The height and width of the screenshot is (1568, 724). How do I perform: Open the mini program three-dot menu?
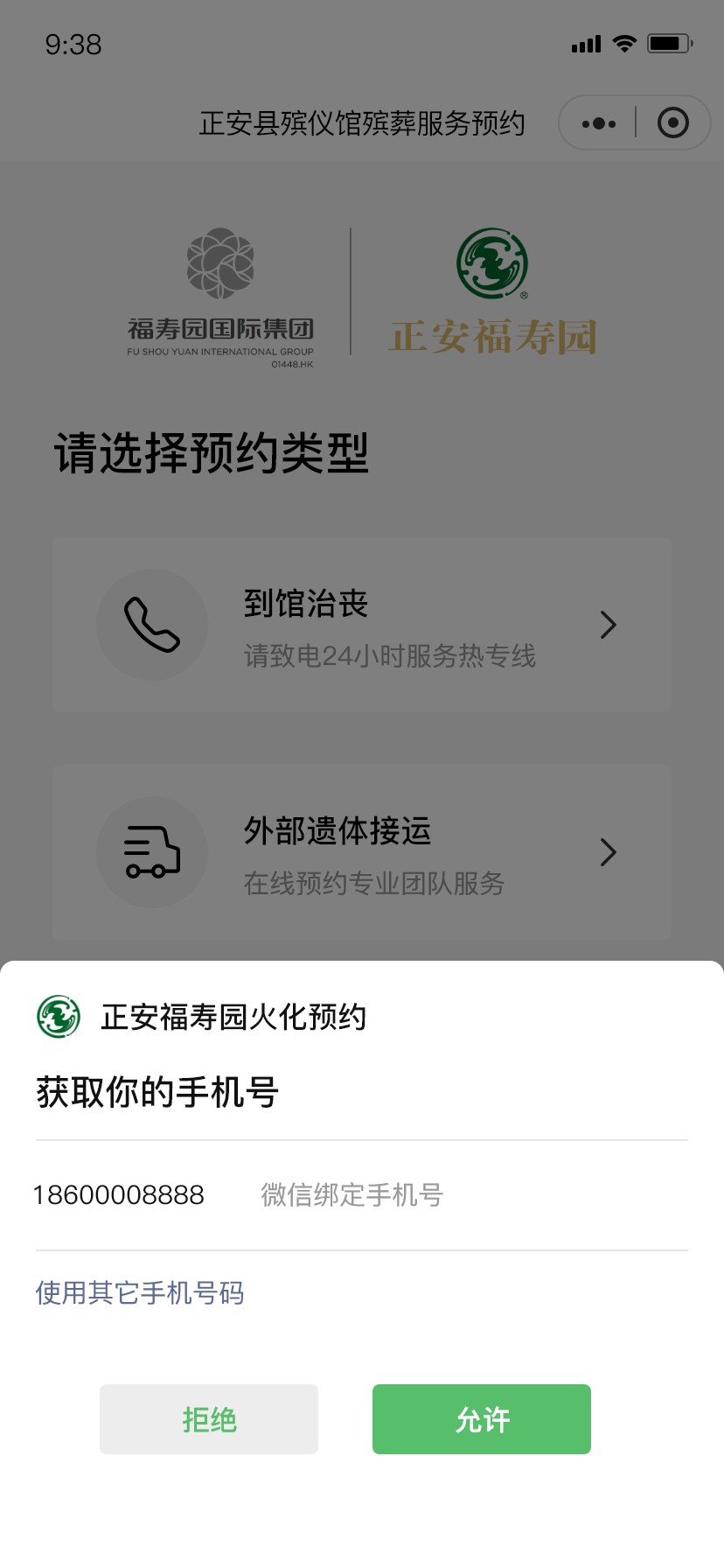coord(599,123)
